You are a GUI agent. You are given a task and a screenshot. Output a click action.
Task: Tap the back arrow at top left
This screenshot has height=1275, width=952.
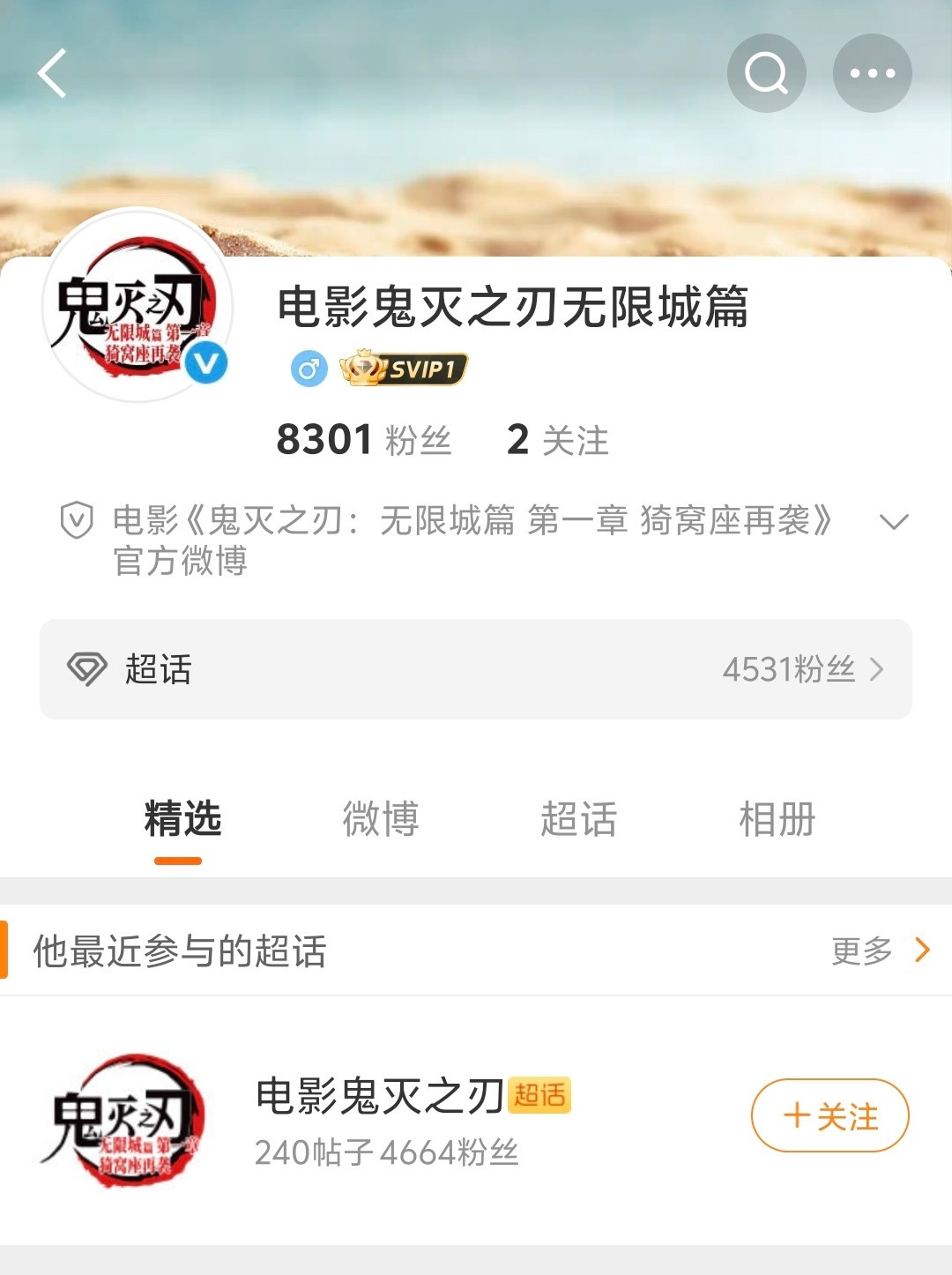coord(52,72)
